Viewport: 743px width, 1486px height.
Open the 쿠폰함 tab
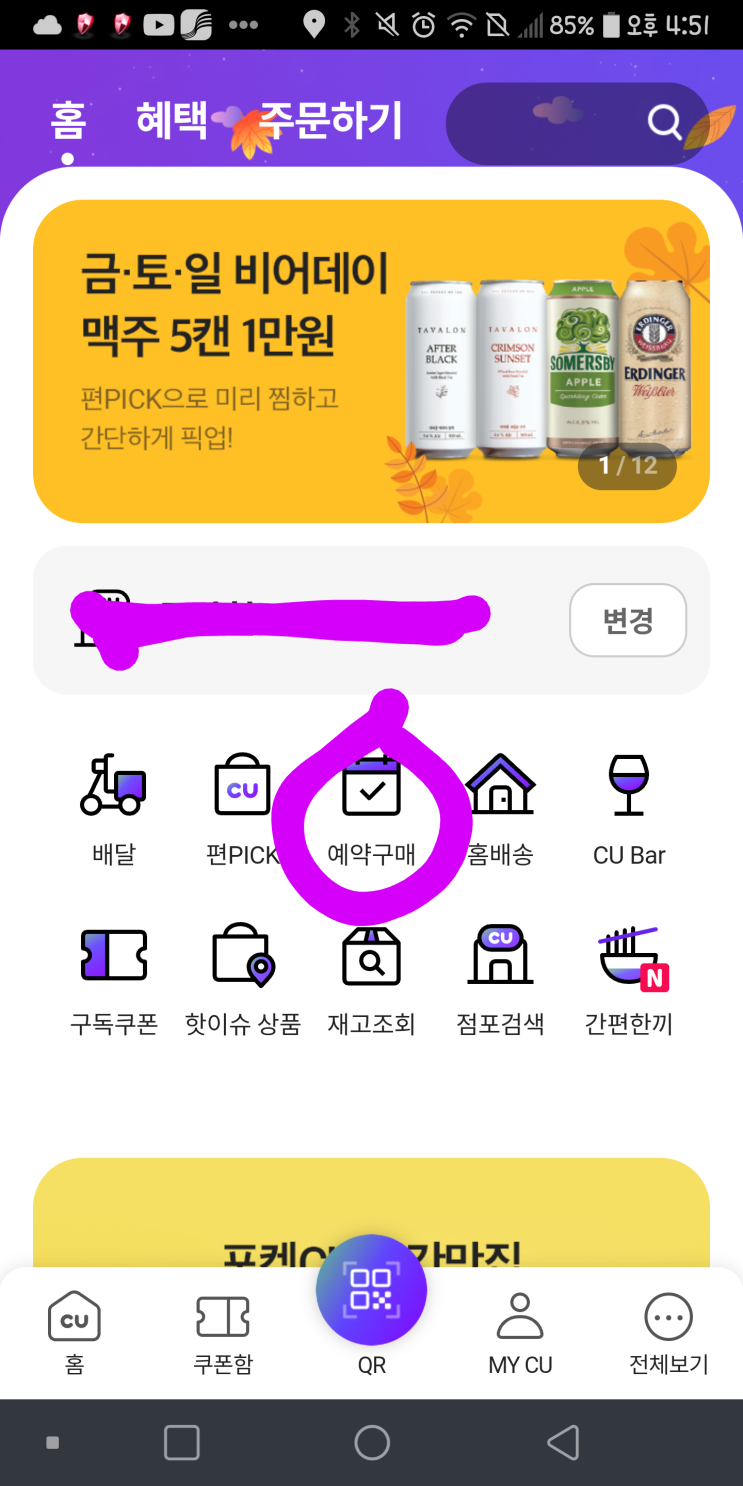pos(223,1332)
